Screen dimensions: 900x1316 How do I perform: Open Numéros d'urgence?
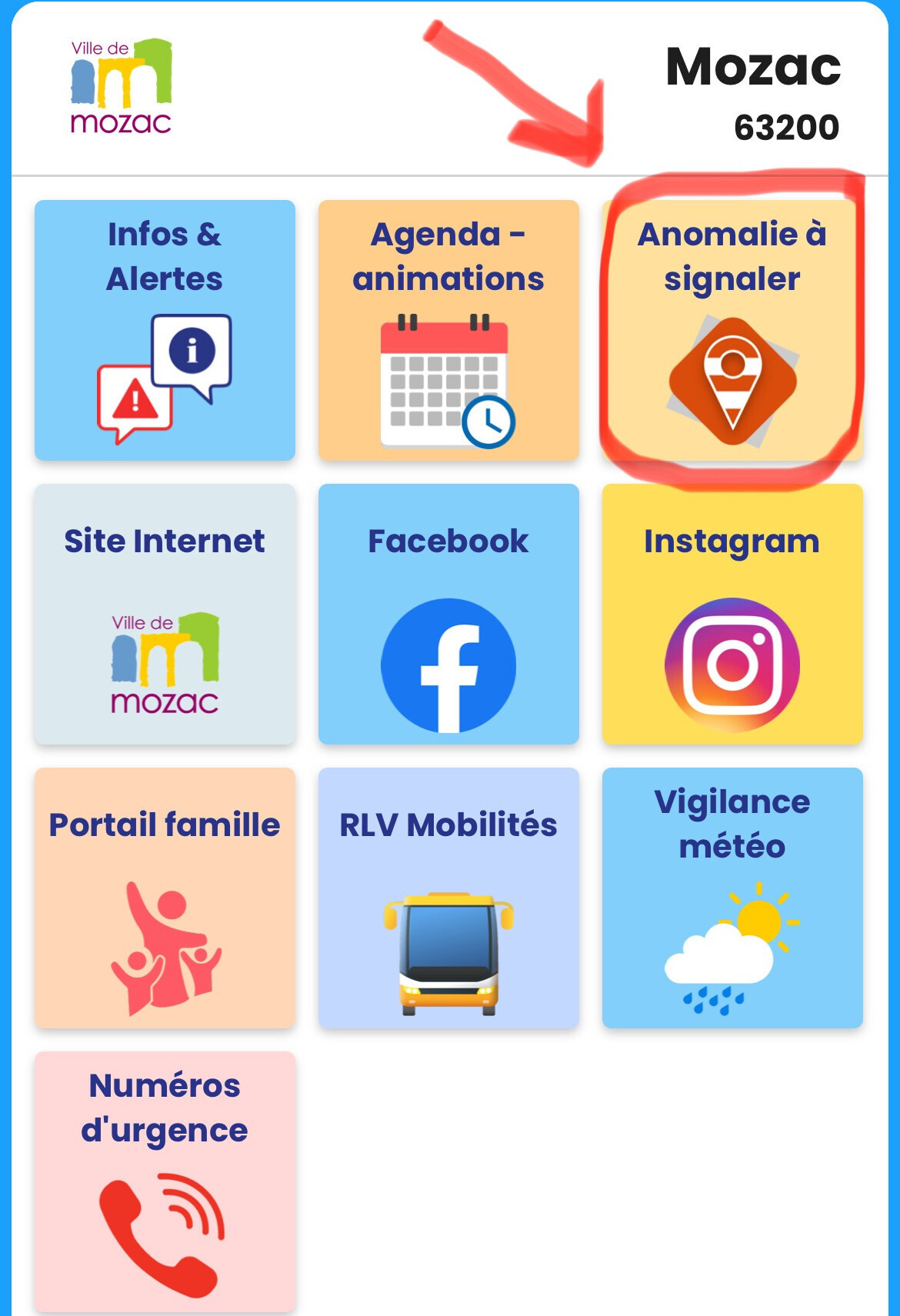pos(165,1181)
